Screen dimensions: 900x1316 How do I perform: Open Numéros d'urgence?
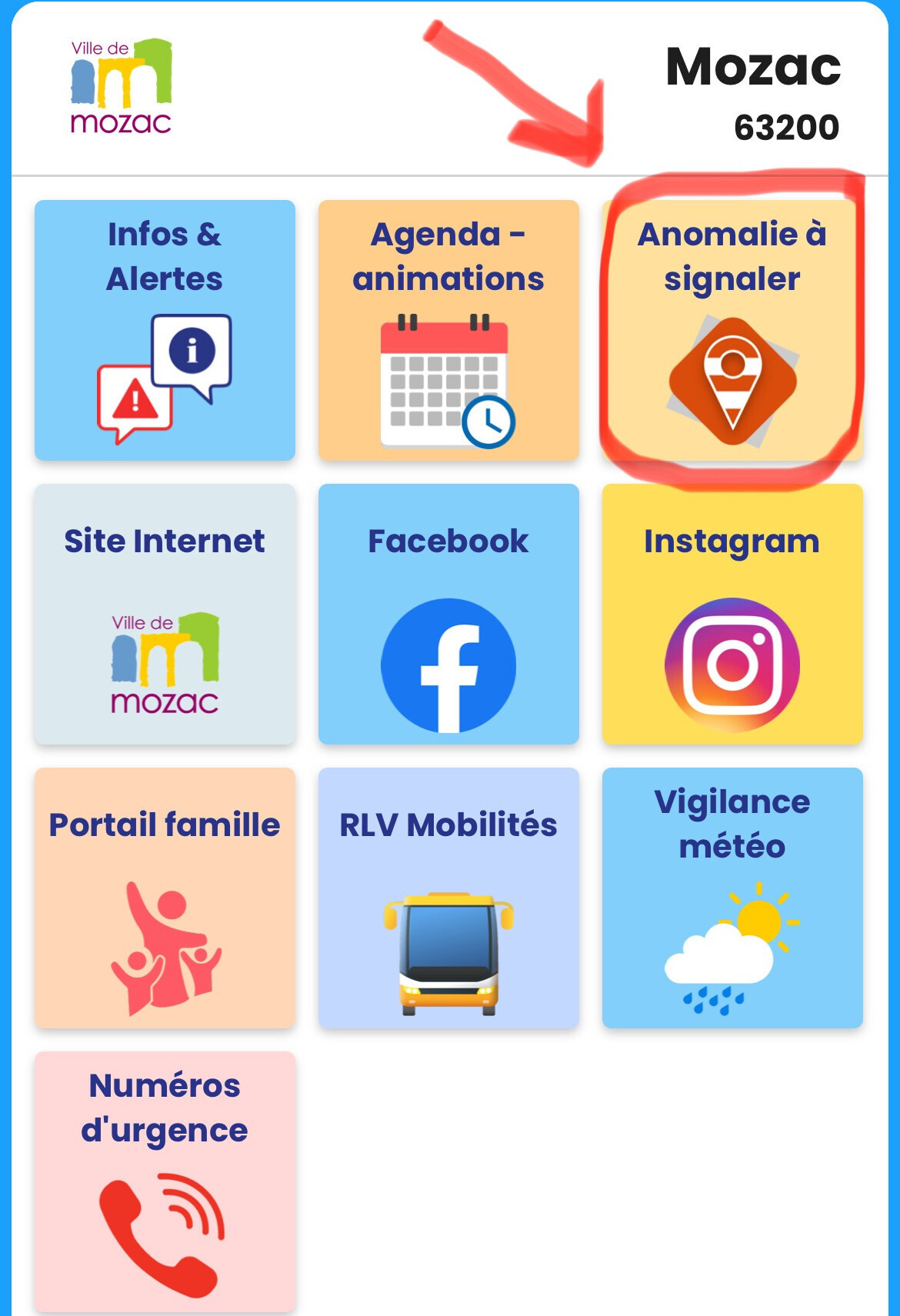pos(165,1181)
